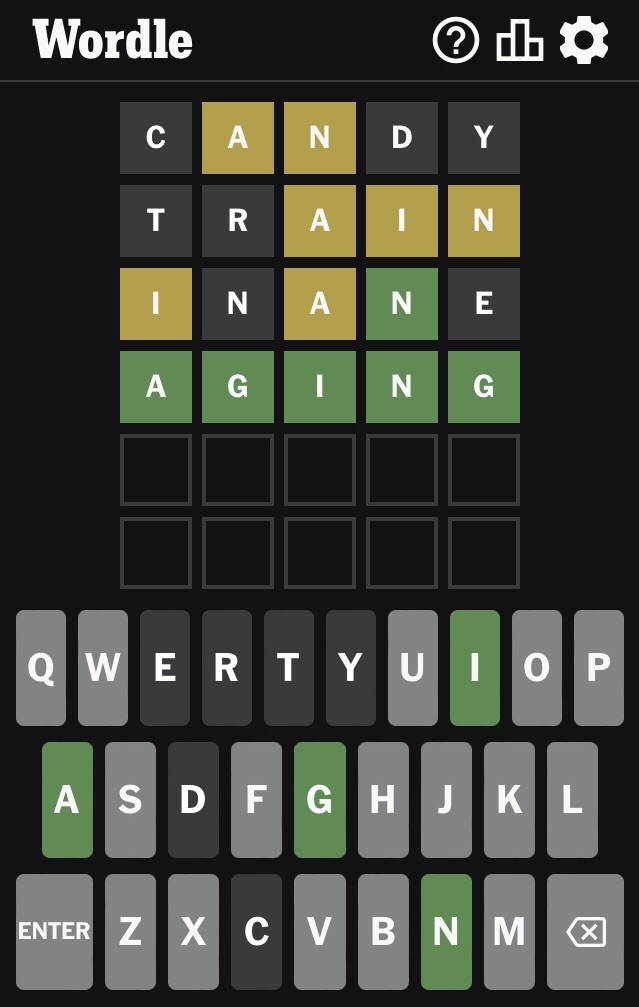Tap the letter P key

[599, 668]
